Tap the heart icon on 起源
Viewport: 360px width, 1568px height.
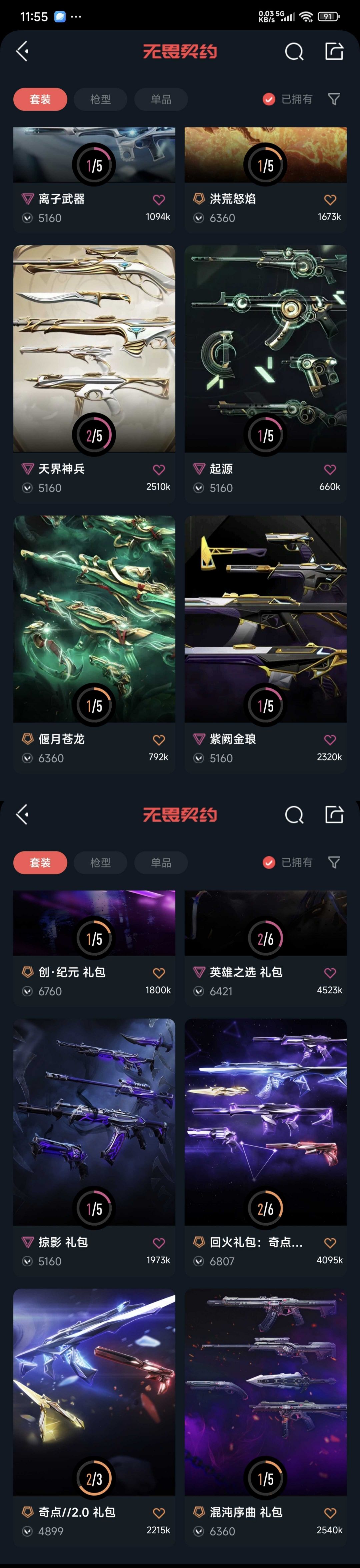coord(330,469)
